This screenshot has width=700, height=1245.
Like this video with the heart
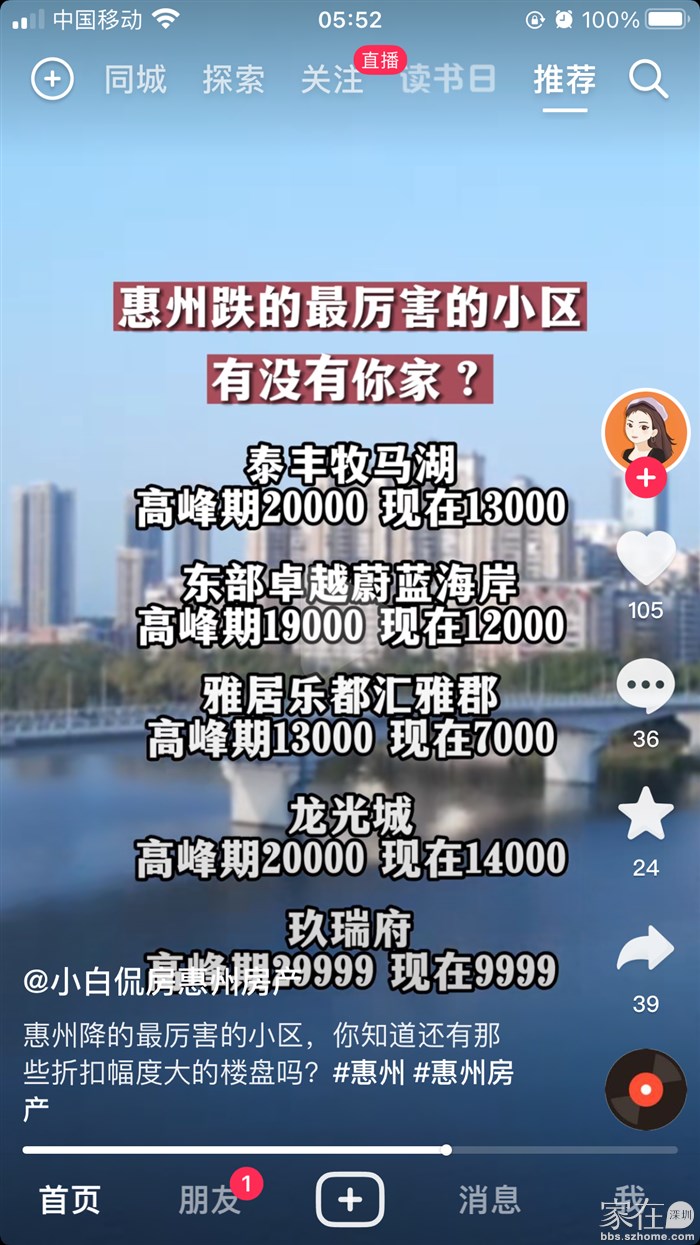[x=645, y=558]
